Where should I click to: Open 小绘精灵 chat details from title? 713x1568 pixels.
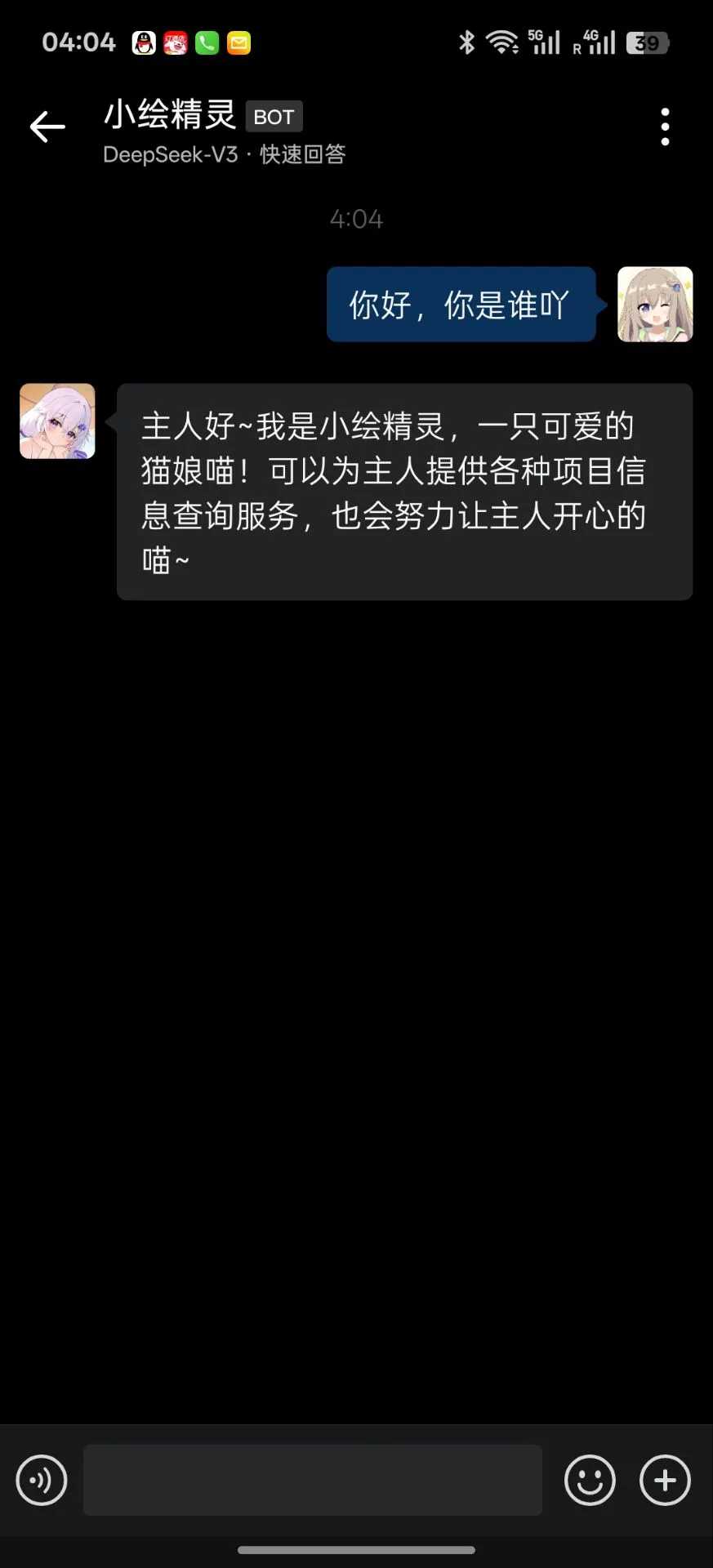click(170, 115)
